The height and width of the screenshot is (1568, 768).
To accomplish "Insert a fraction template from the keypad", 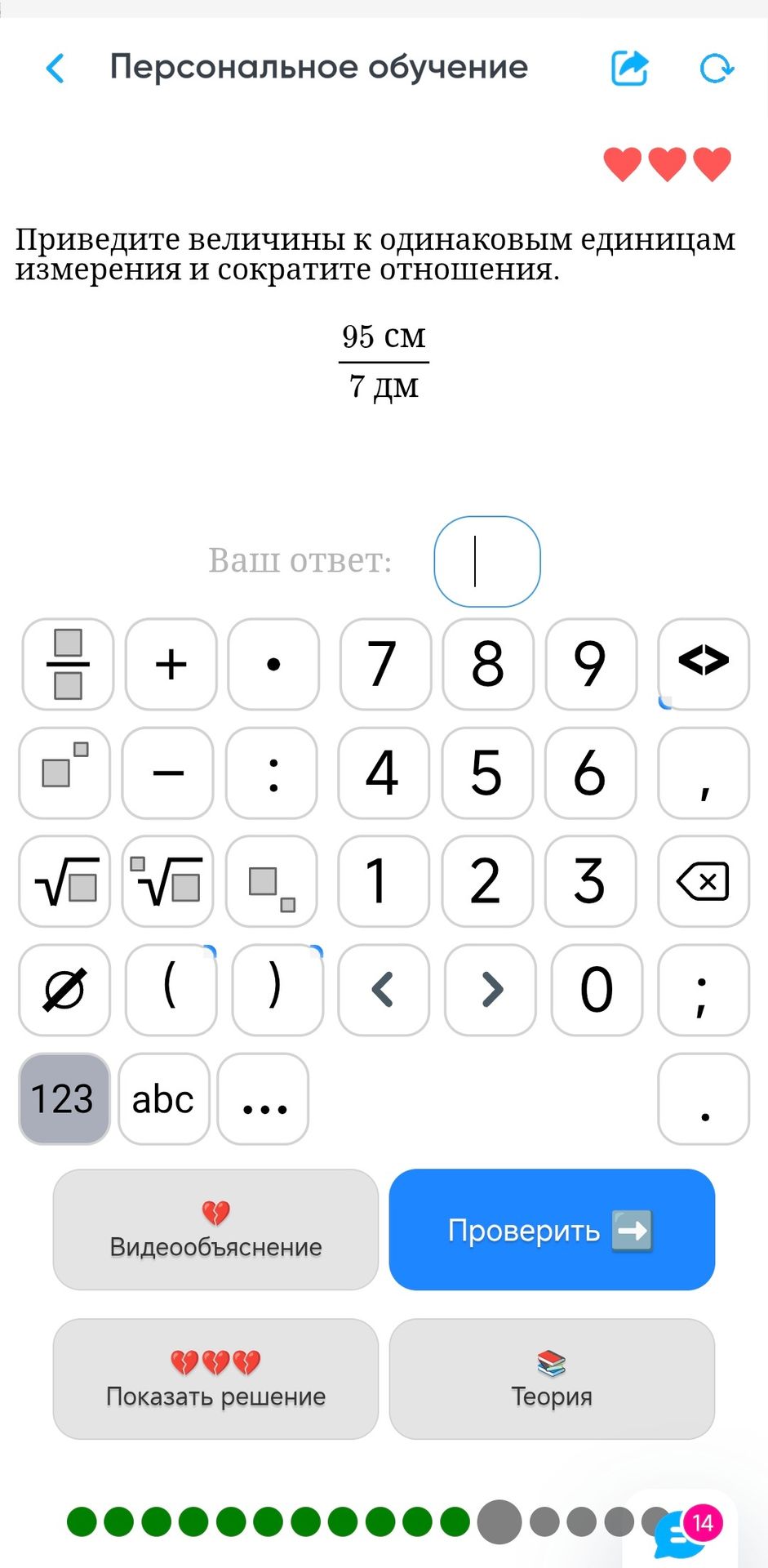I will (x=68, y=664).
